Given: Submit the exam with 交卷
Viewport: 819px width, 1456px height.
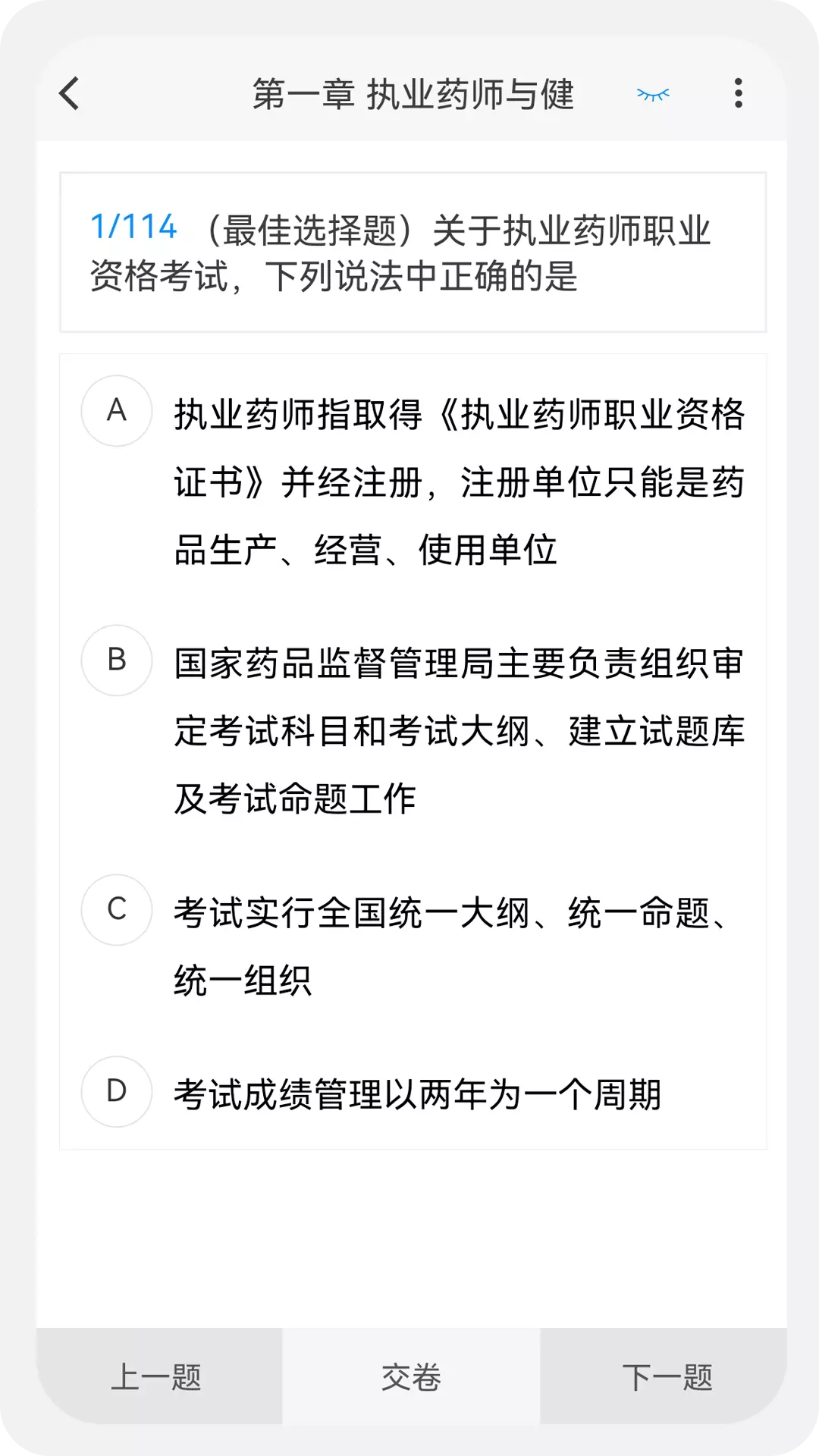Looking at the screenshot, I should click(x=411, y=1376).
